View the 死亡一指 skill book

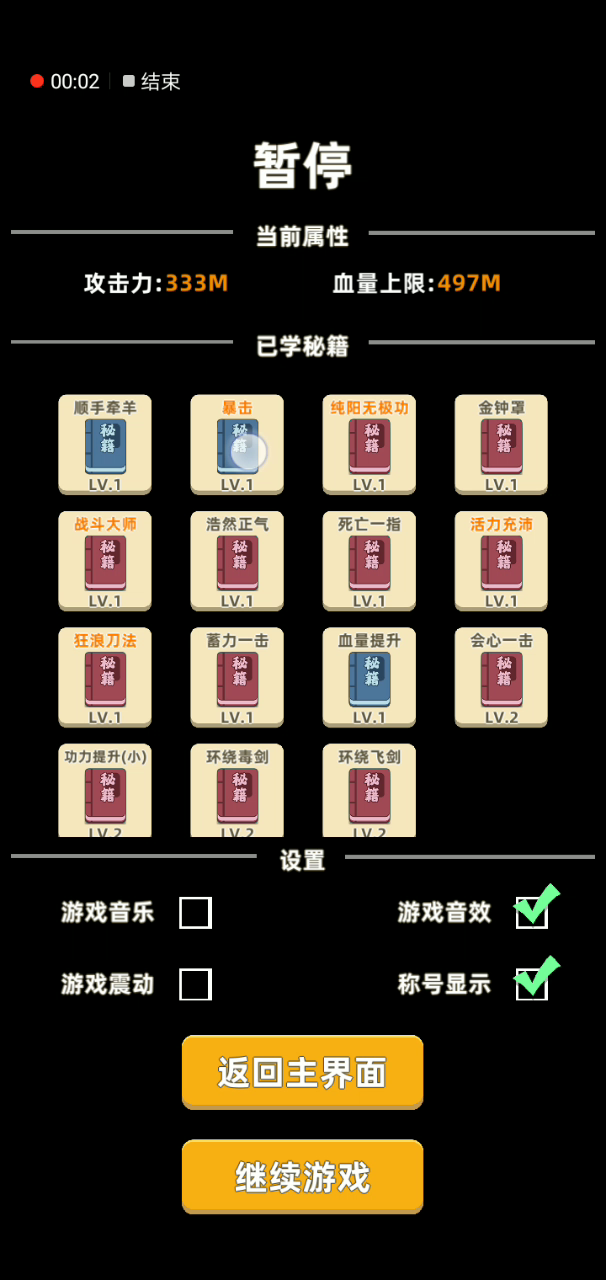point(369,560)
